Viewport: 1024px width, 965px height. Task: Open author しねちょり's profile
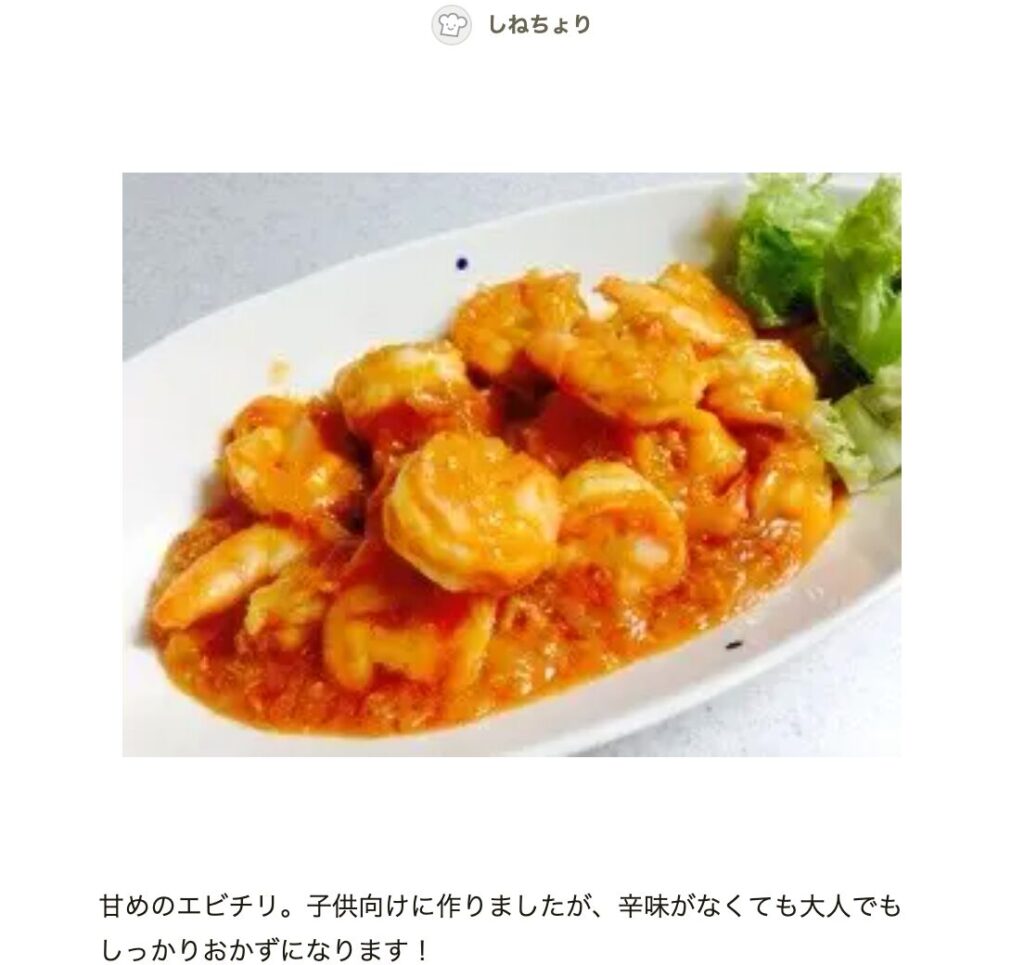(537, 25)
